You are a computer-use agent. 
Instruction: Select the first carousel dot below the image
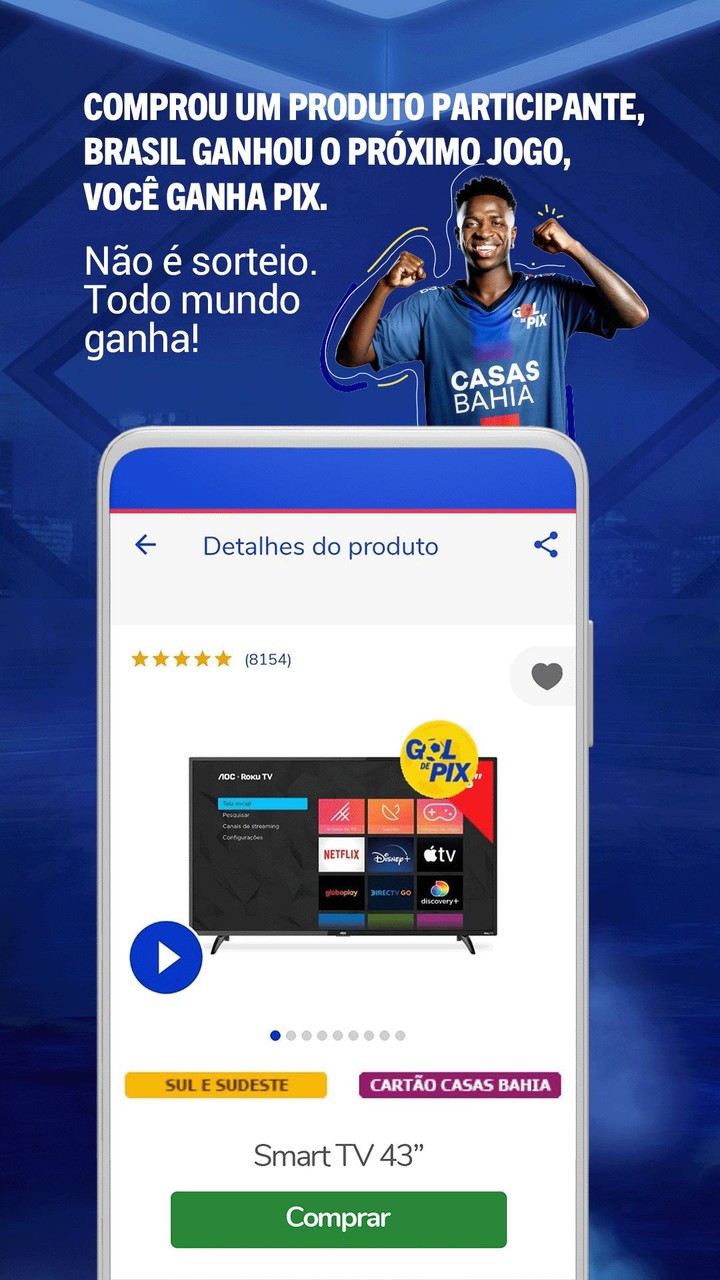tap(274, 1036)
